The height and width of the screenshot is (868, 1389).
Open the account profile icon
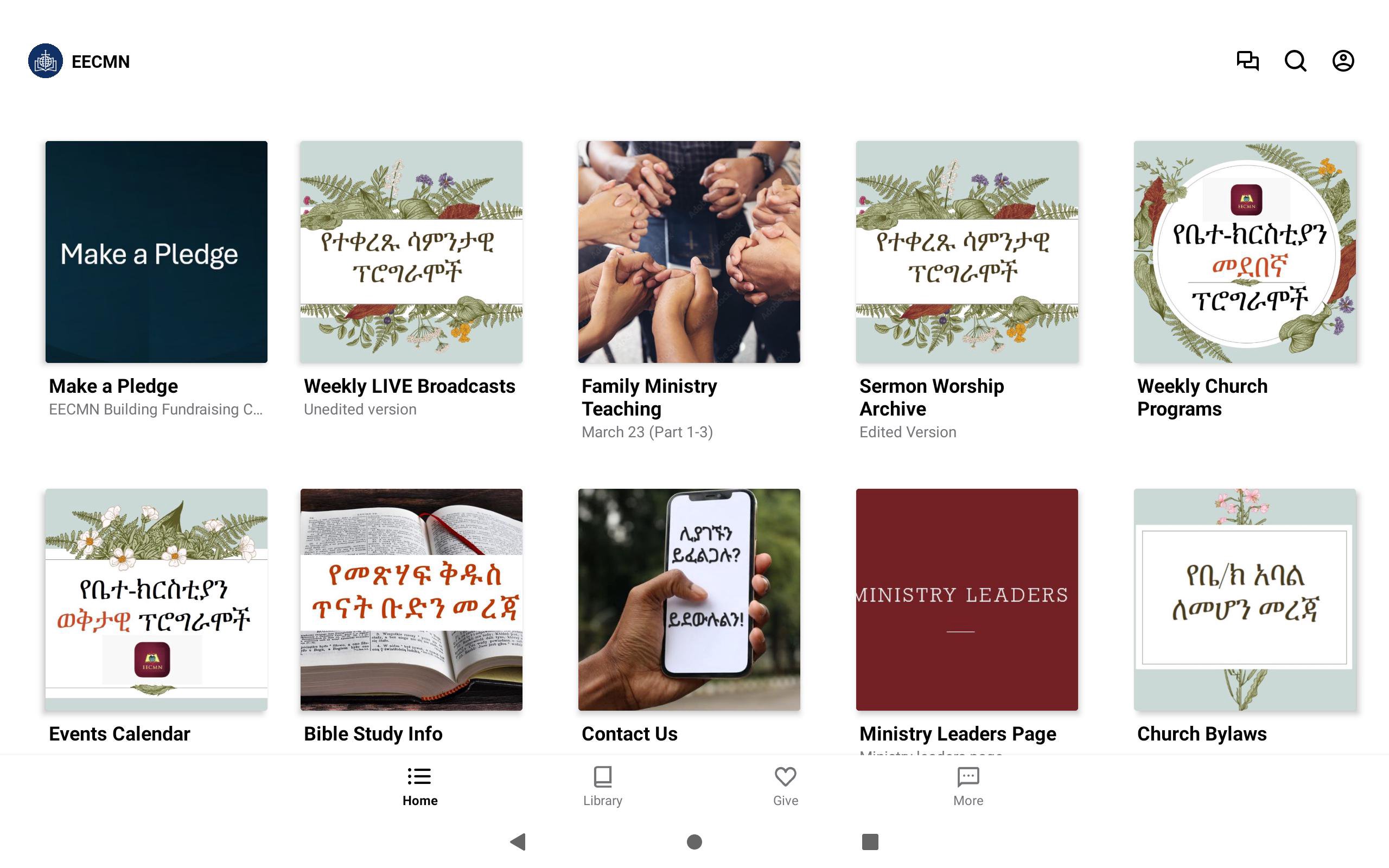point(1342,61)
